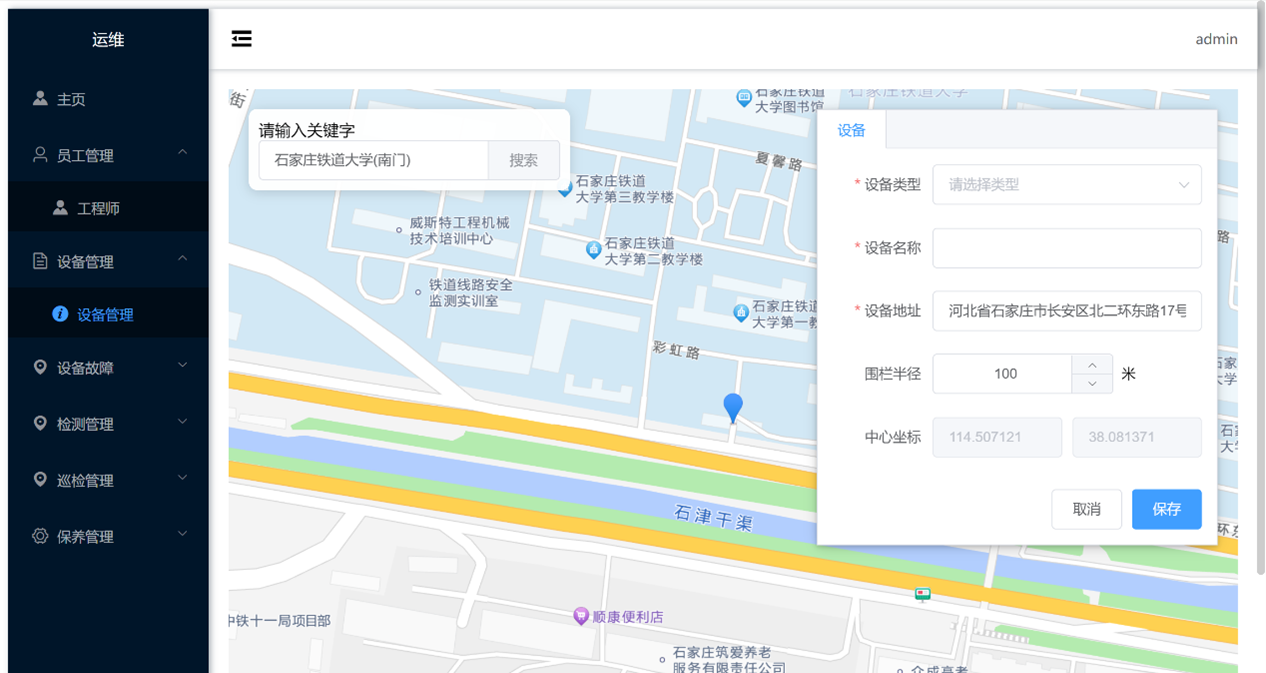Select 设备管理 submenu item with info icon
This screenshot has height=673, width=1266.
click(x=105, y=314)
